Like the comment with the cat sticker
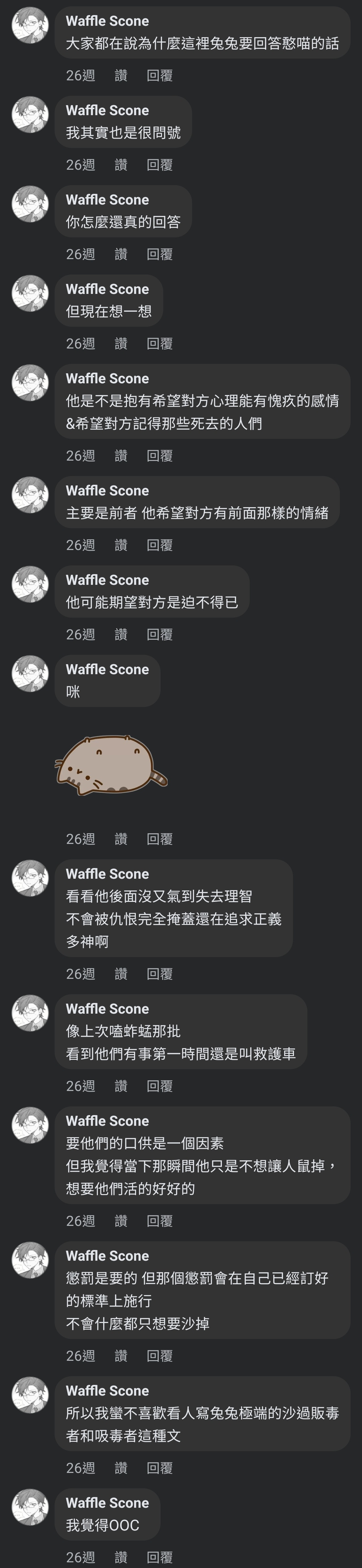The width and height of the screenshot is (362, 1568). 121,839
